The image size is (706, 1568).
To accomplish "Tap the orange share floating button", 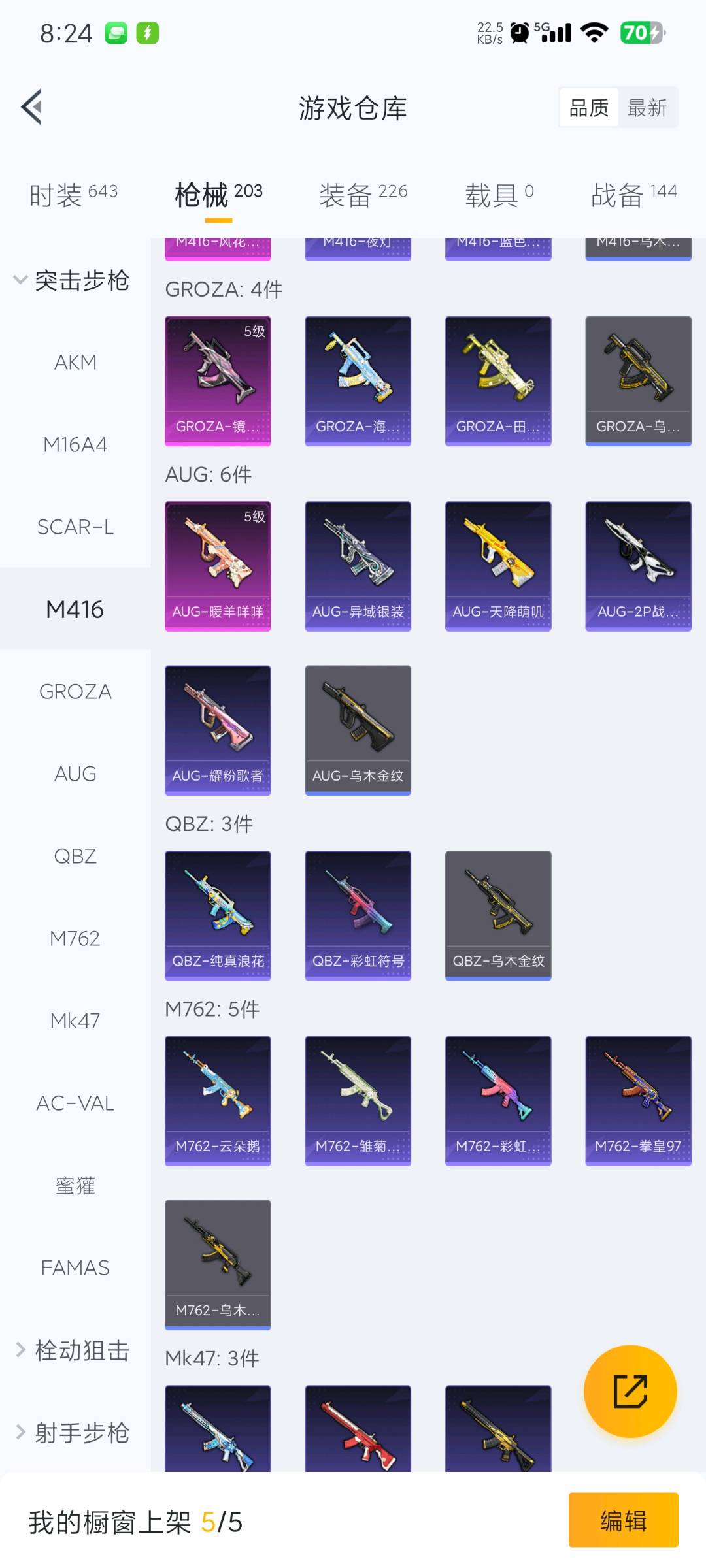I will tap(630, 1392).
